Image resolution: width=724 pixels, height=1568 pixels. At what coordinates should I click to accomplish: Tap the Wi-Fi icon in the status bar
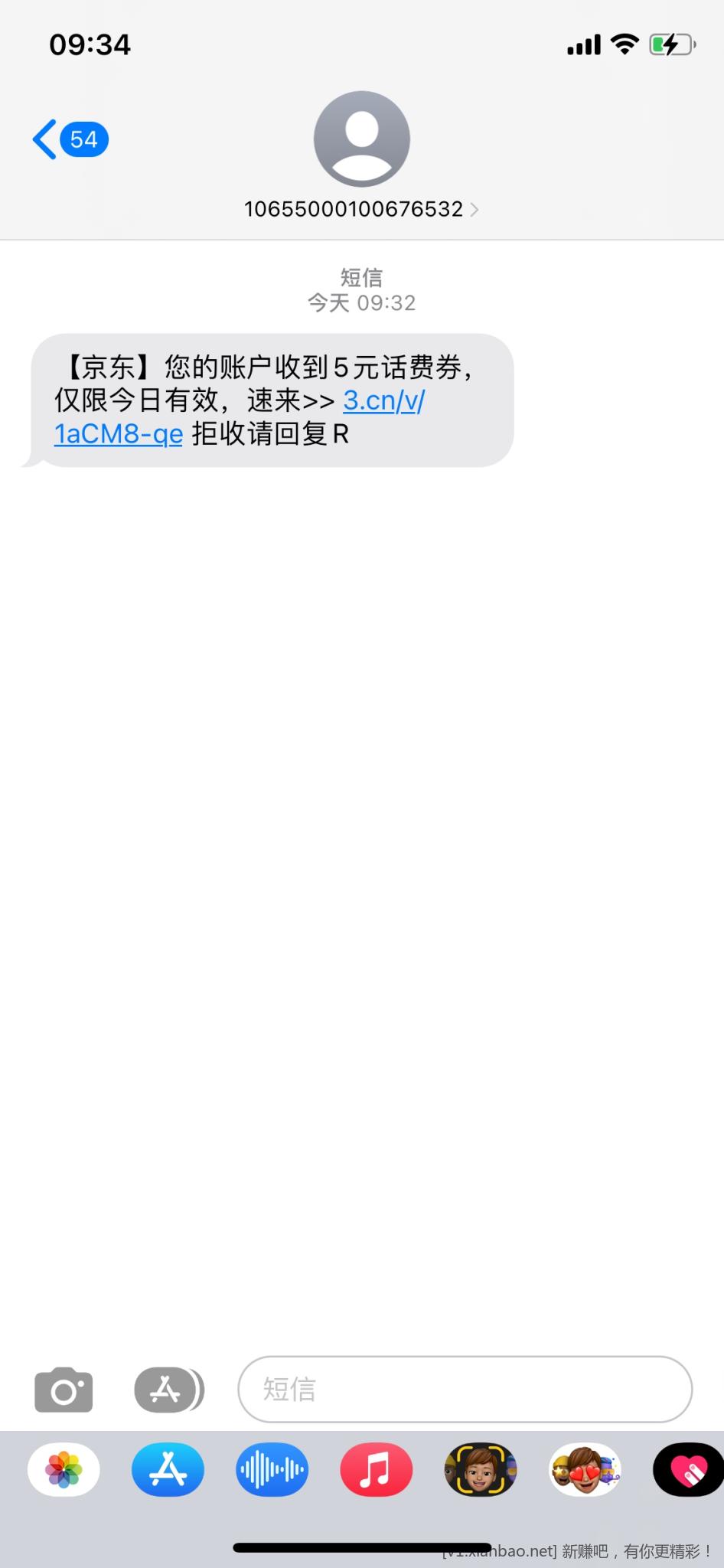click(x=625, y=44)
